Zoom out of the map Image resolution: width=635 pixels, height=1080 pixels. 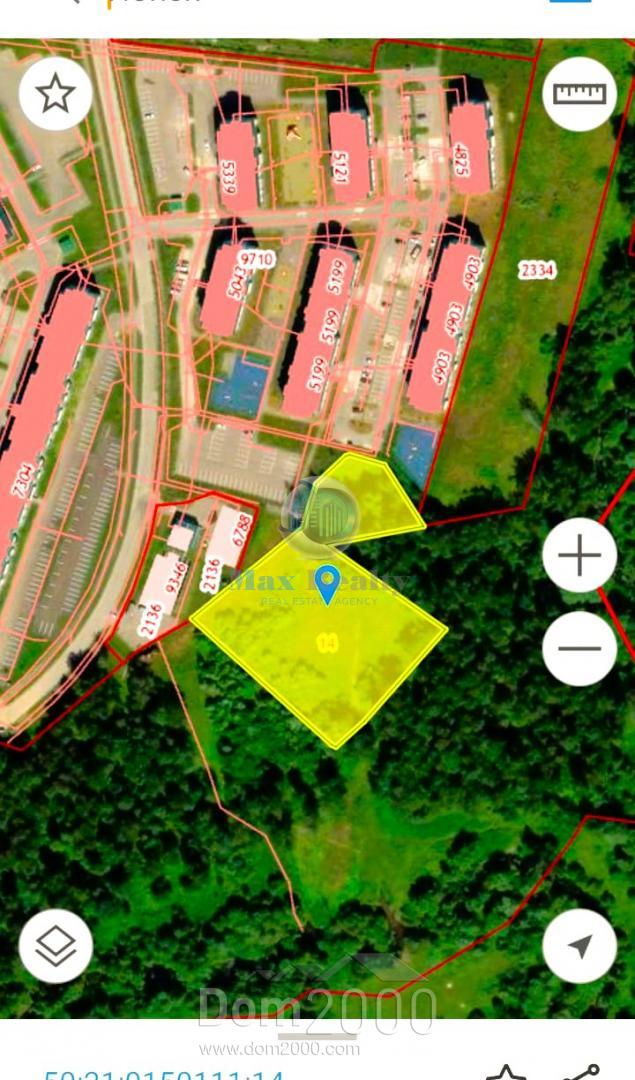click(x=579, y=648)
